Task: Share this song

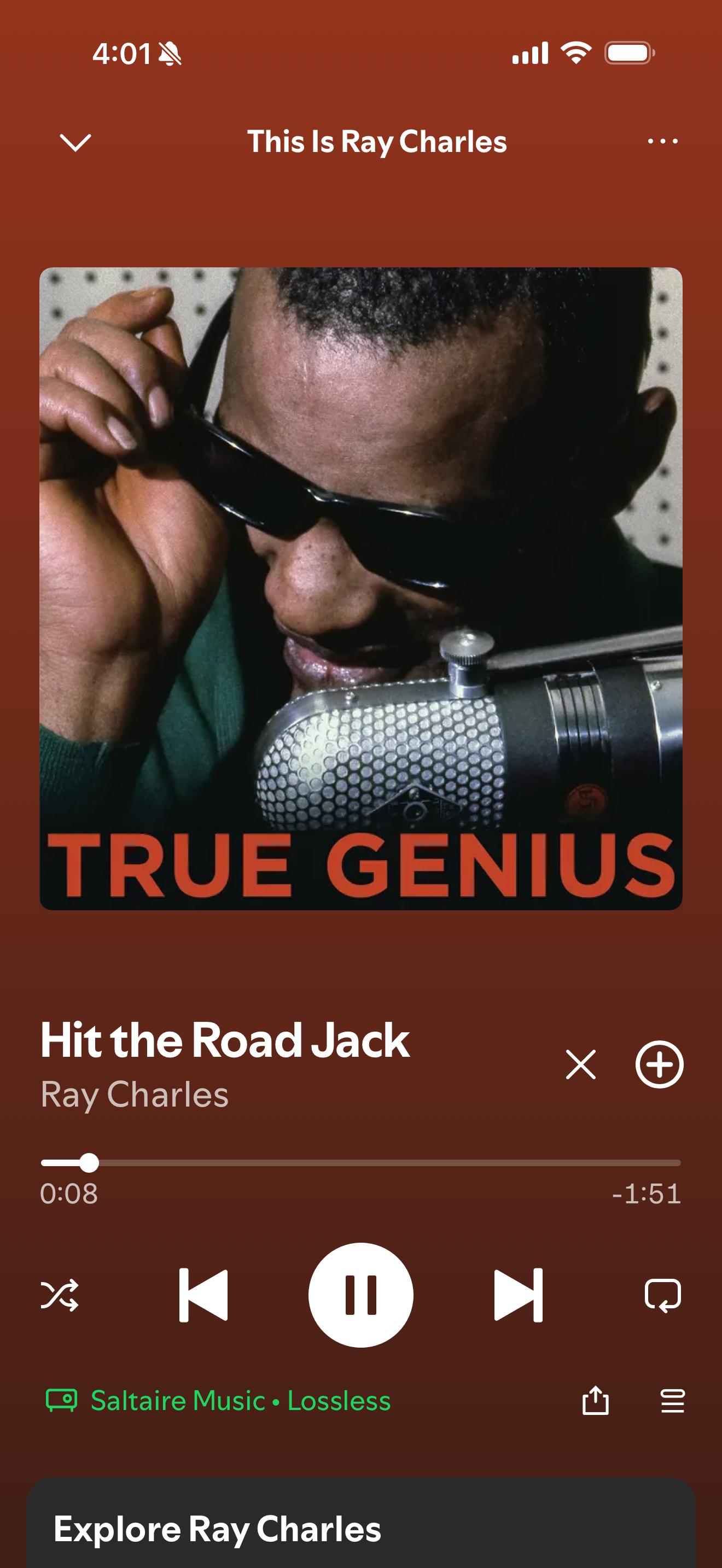Action: pyautogui.click(x=595, y=1401)
